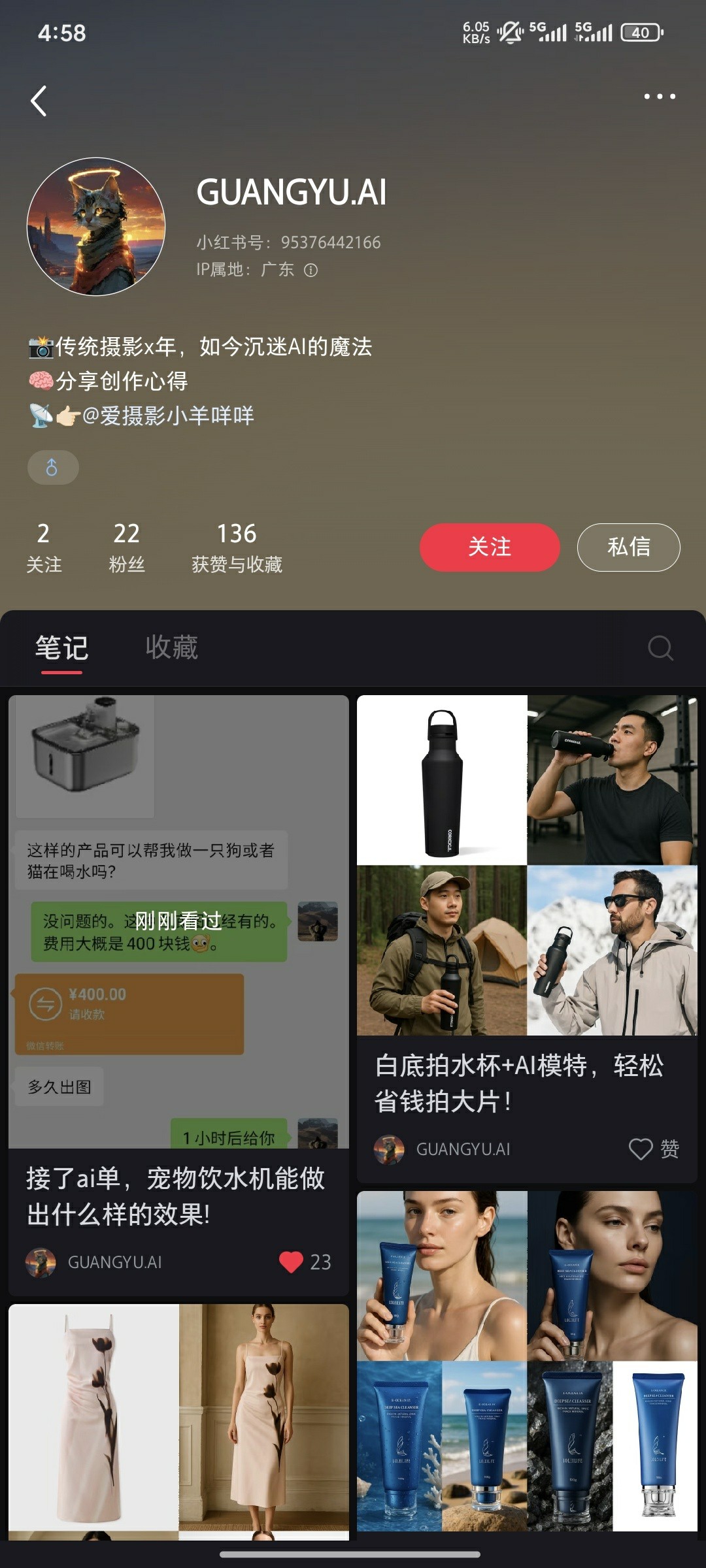This screenshot has height=1568, width=706.
Task: Open the three-dot overflow menu
Action: tap(659, 97)
